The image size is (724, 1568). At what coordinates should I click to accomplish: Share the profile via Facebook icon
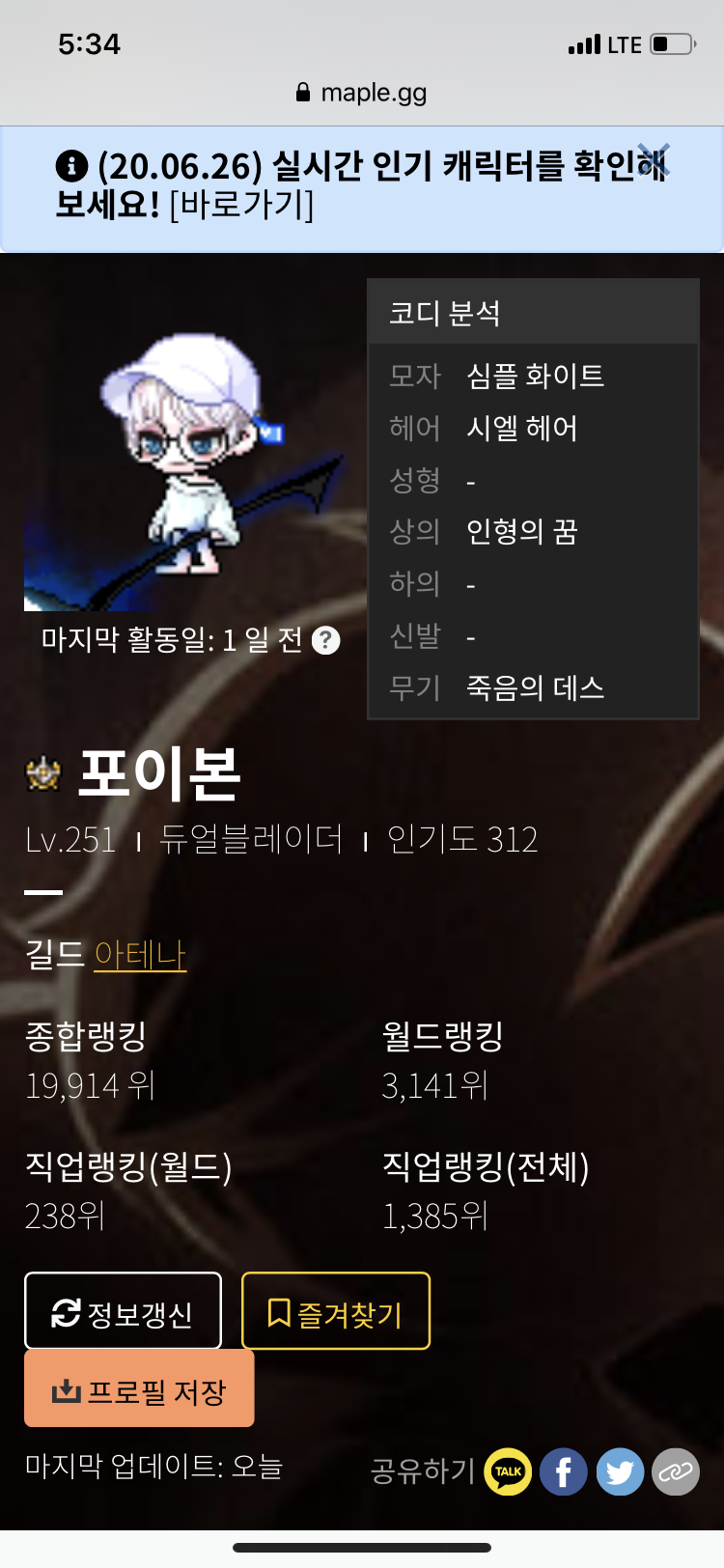[563, 1472]
